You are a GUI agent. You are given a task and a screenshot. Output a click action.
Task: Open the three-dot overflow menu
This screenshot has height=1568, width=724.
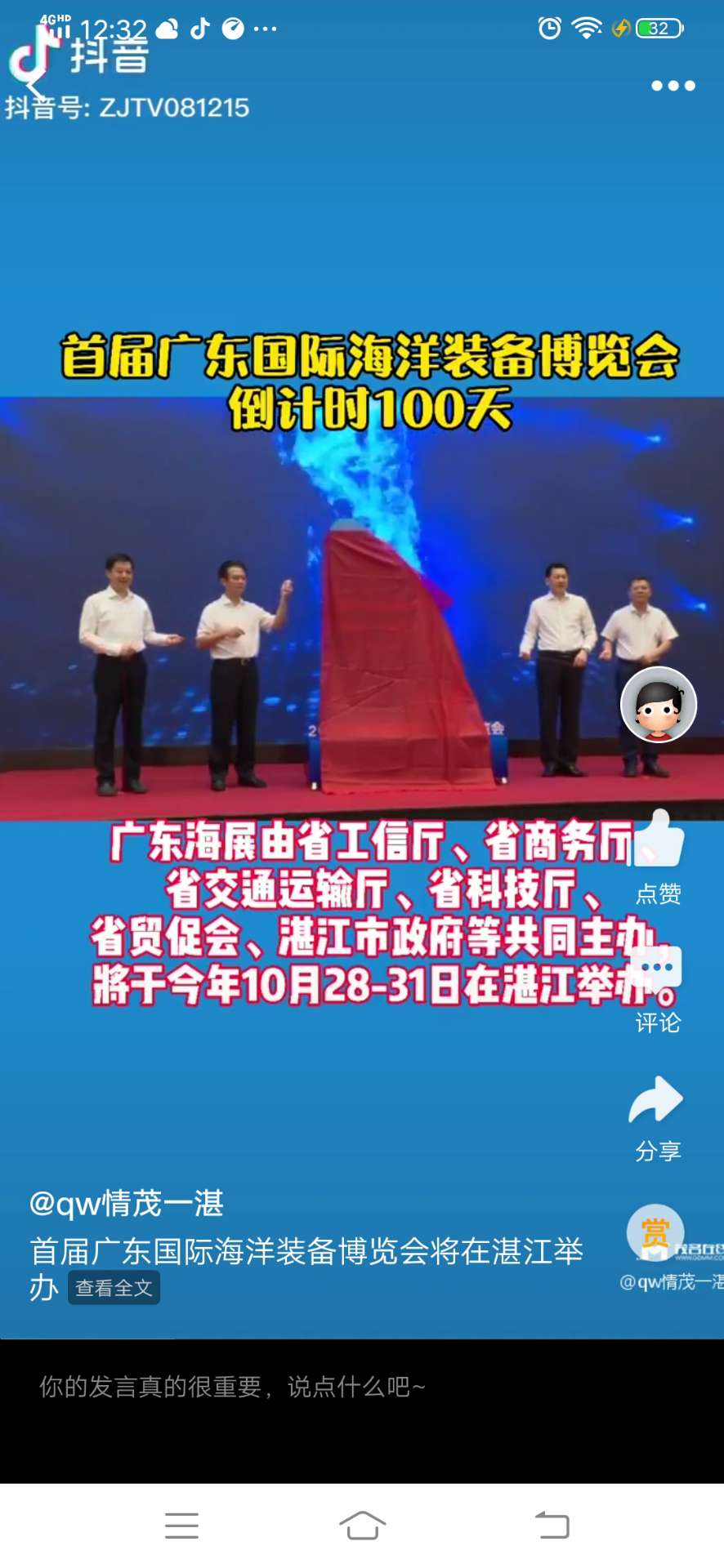(673, 86)
